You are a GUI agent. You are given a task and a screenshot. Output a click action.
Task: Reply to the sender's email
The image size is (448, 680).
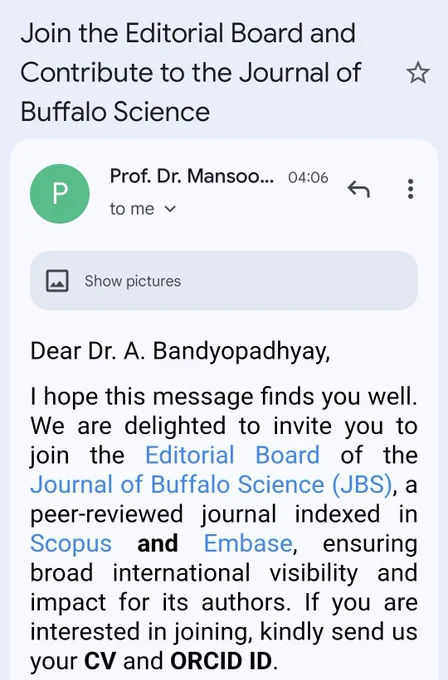point(359,189)
